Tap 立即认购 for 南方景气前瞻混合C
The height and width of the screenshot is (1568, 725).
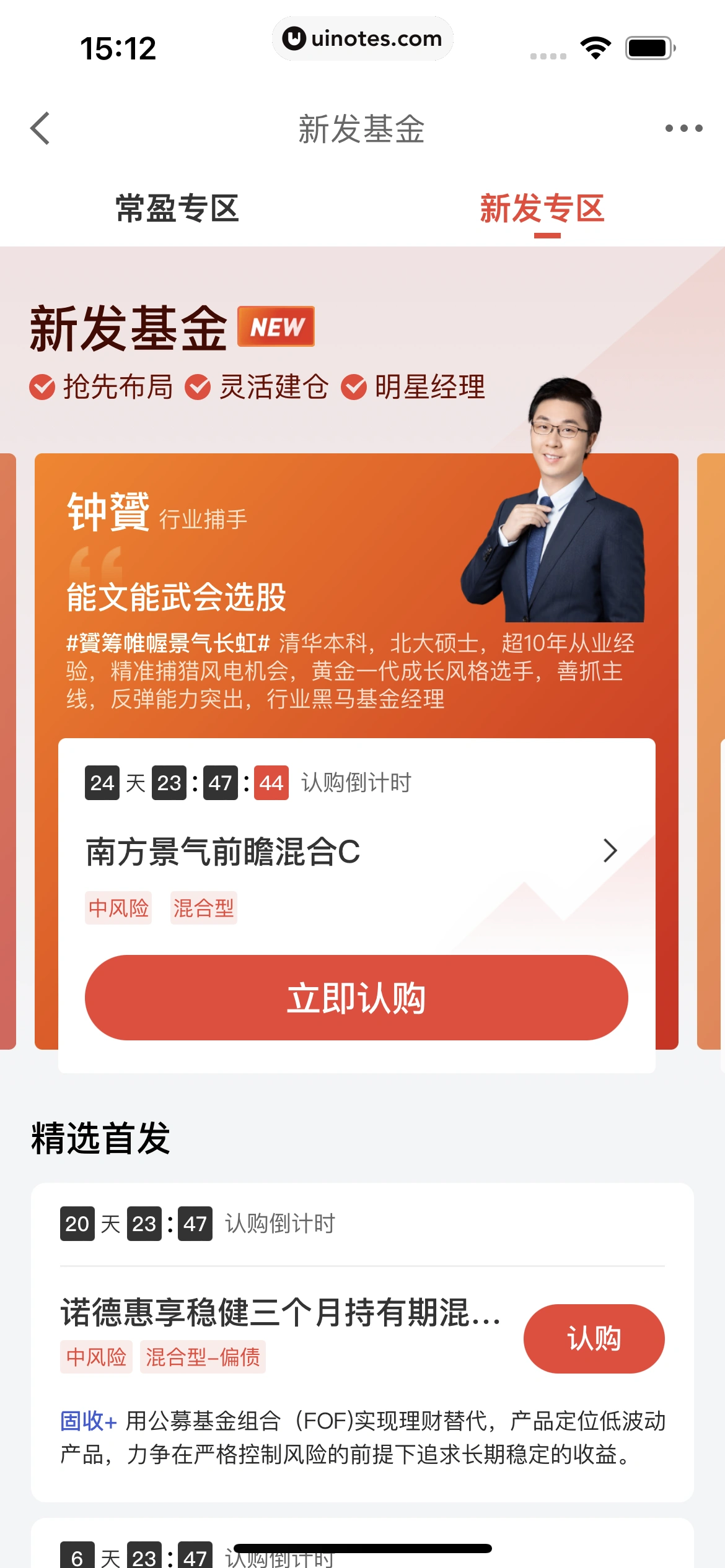coord(356,998)
